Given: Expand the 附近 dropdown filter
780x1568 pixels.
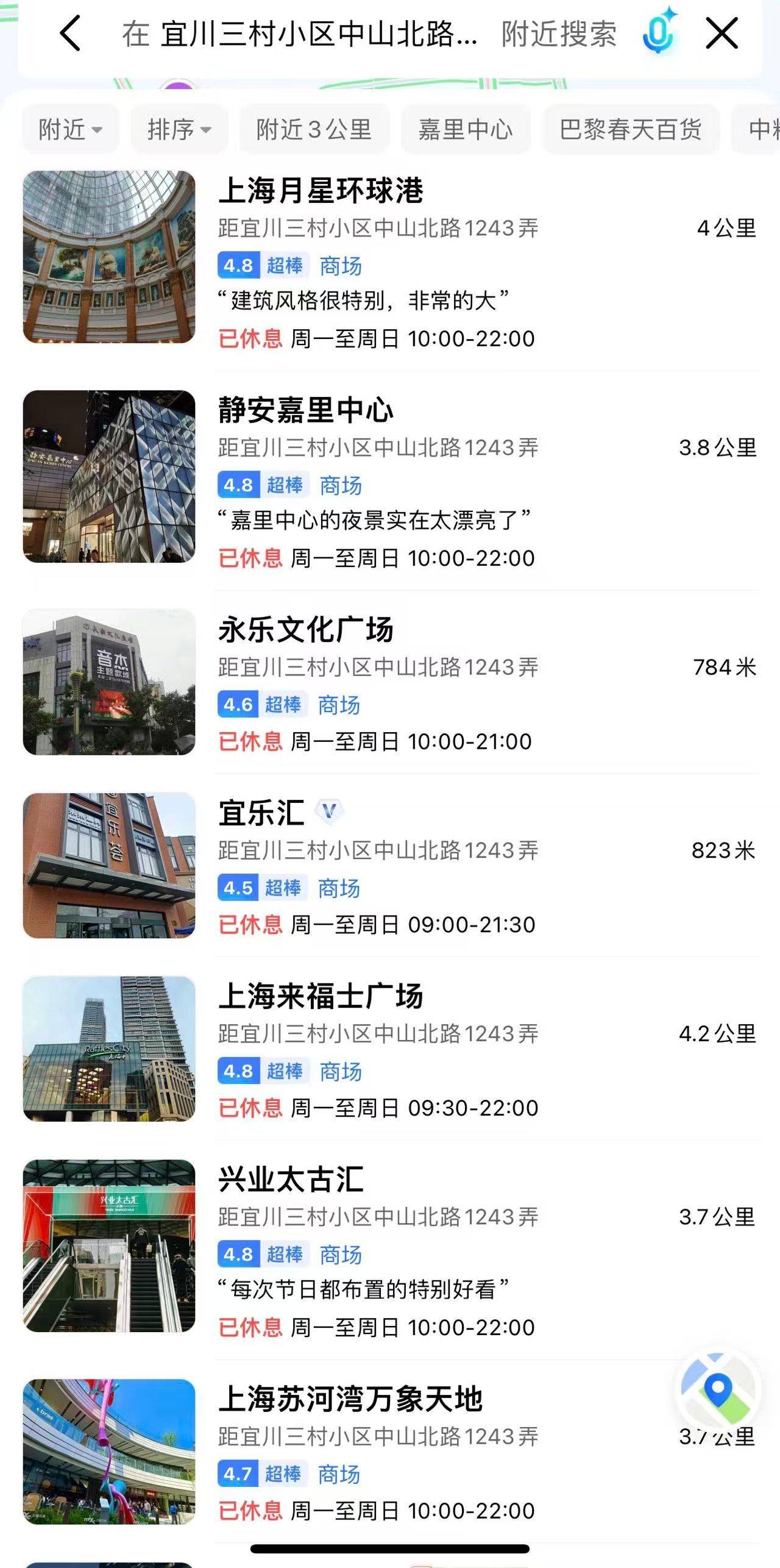Looking at the screenshot, I should pyautogui.click(x=70, y=129).
